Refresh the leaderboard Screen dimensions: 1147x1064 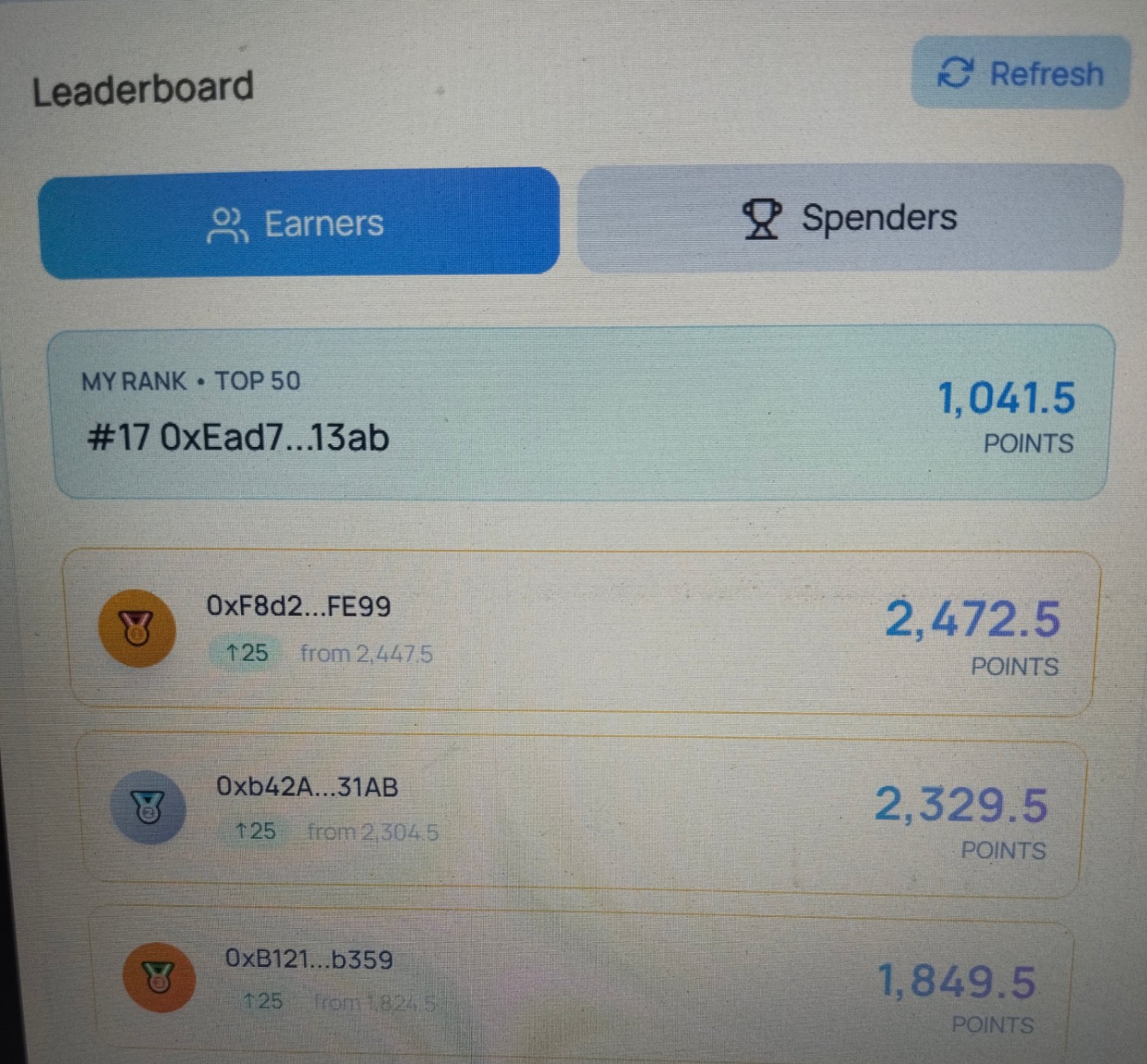pyautogui.click(x=1021, y=73)
